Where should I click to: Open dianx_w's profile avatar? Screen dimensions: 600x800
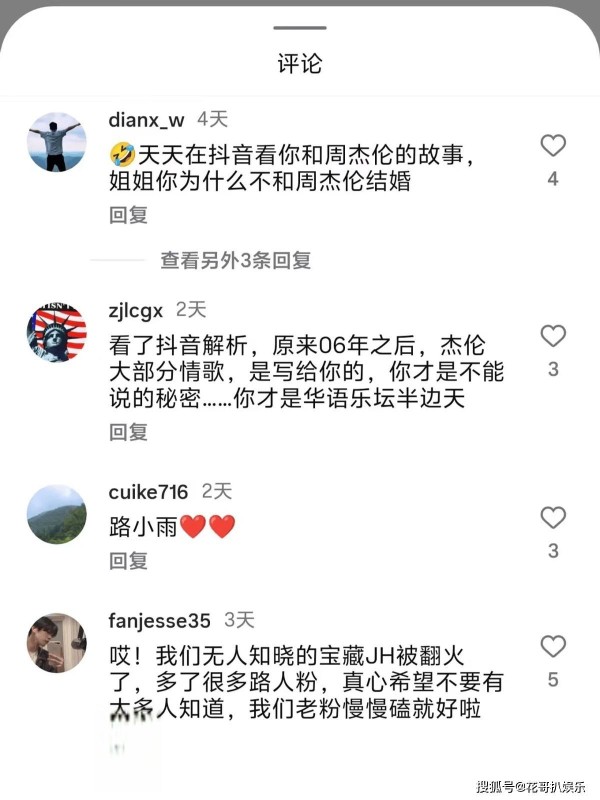coord(56,142)
